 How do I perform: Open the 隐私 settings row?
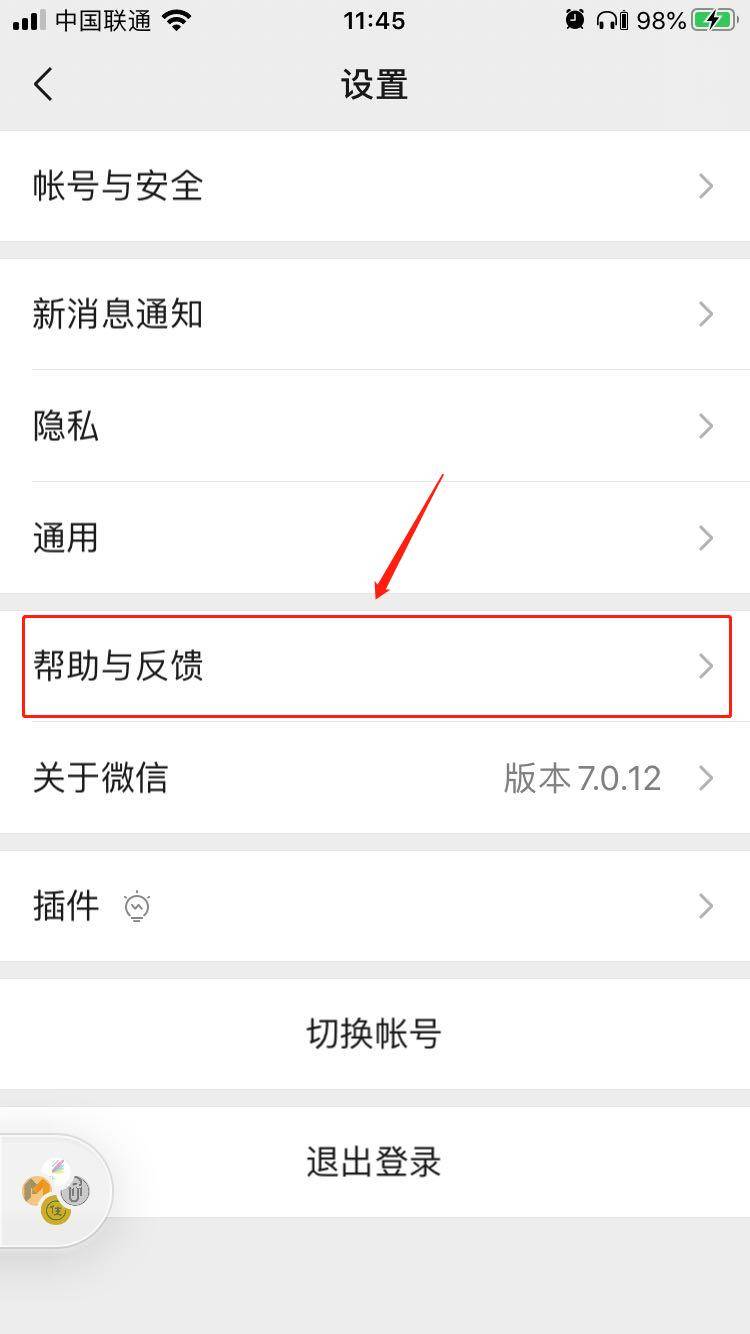pyautogui.click(x=375, y=426)
